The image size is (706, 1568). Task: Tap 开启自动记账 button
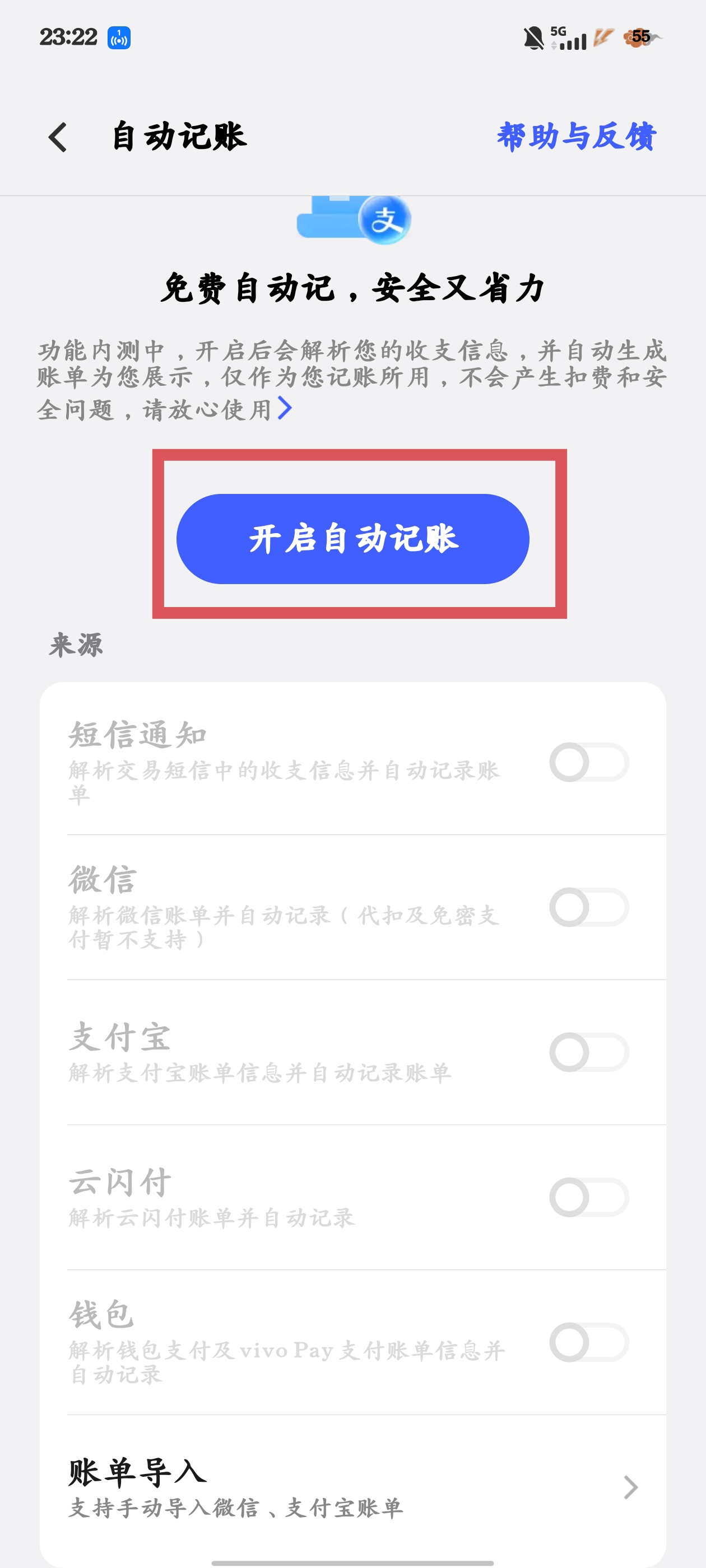[x=352, y=539]
